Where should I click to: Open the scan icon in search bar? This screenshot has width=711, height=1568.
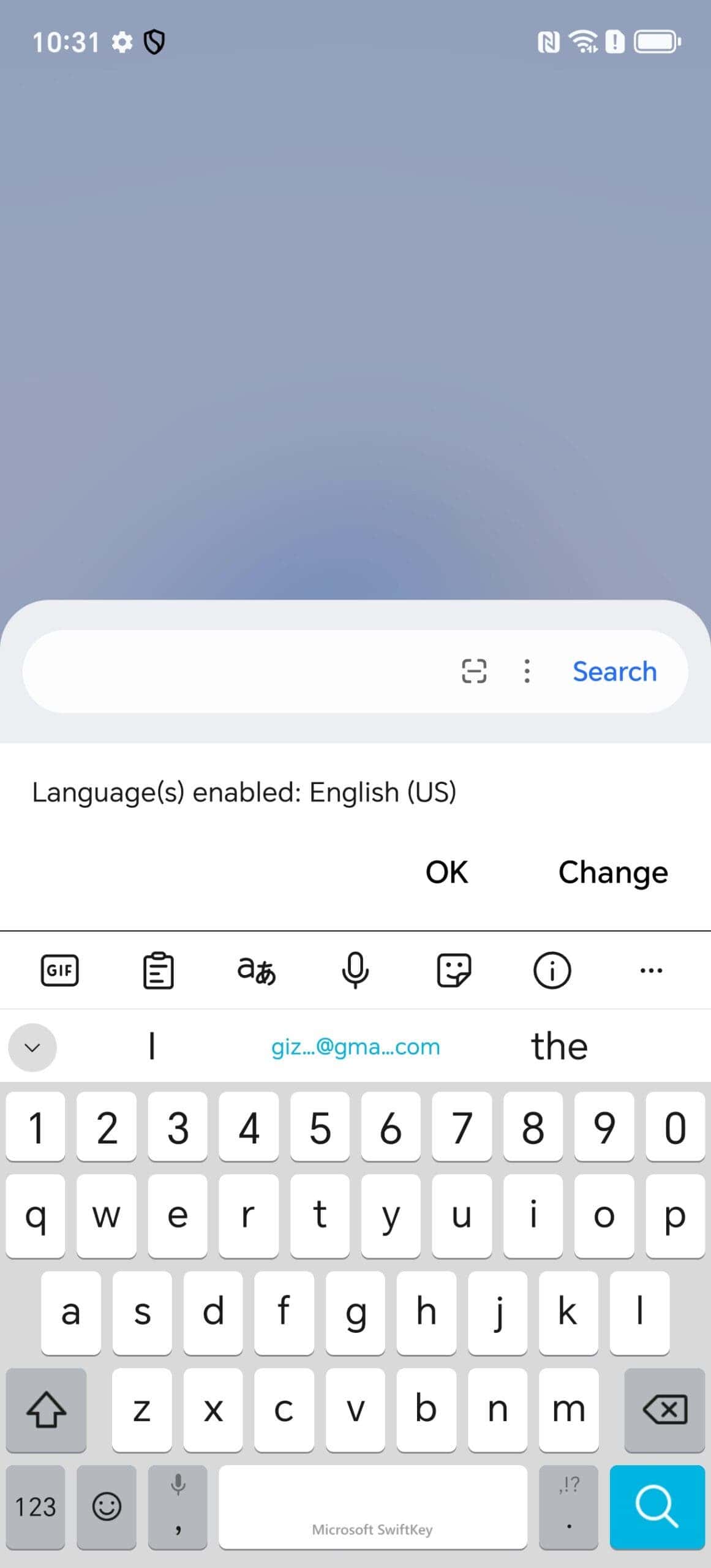click(474, 671)
